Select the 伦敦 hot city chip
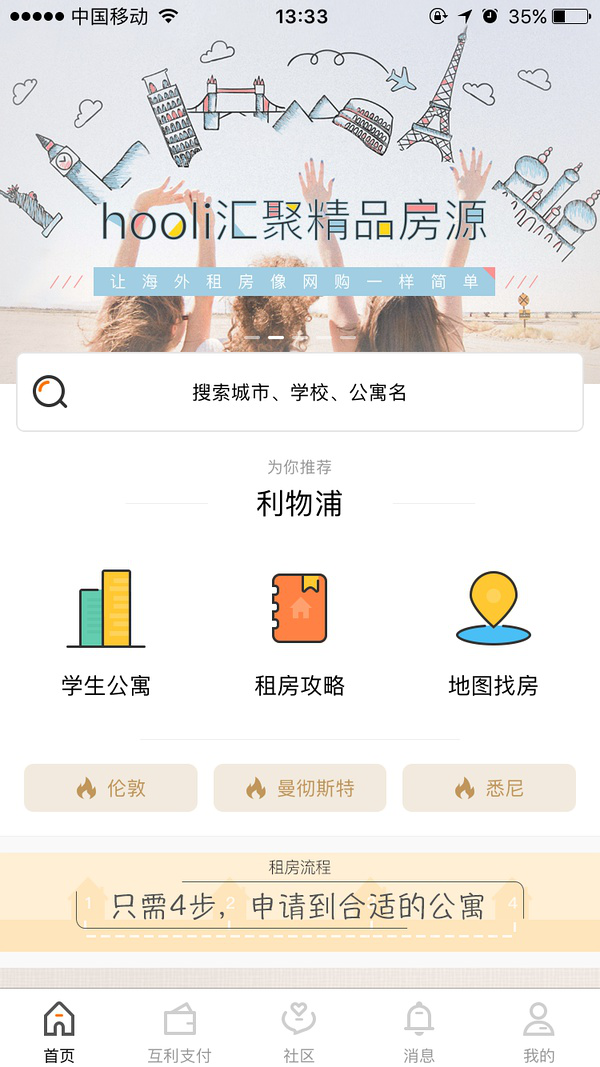The image size is (600, 1067). [111, 788]
